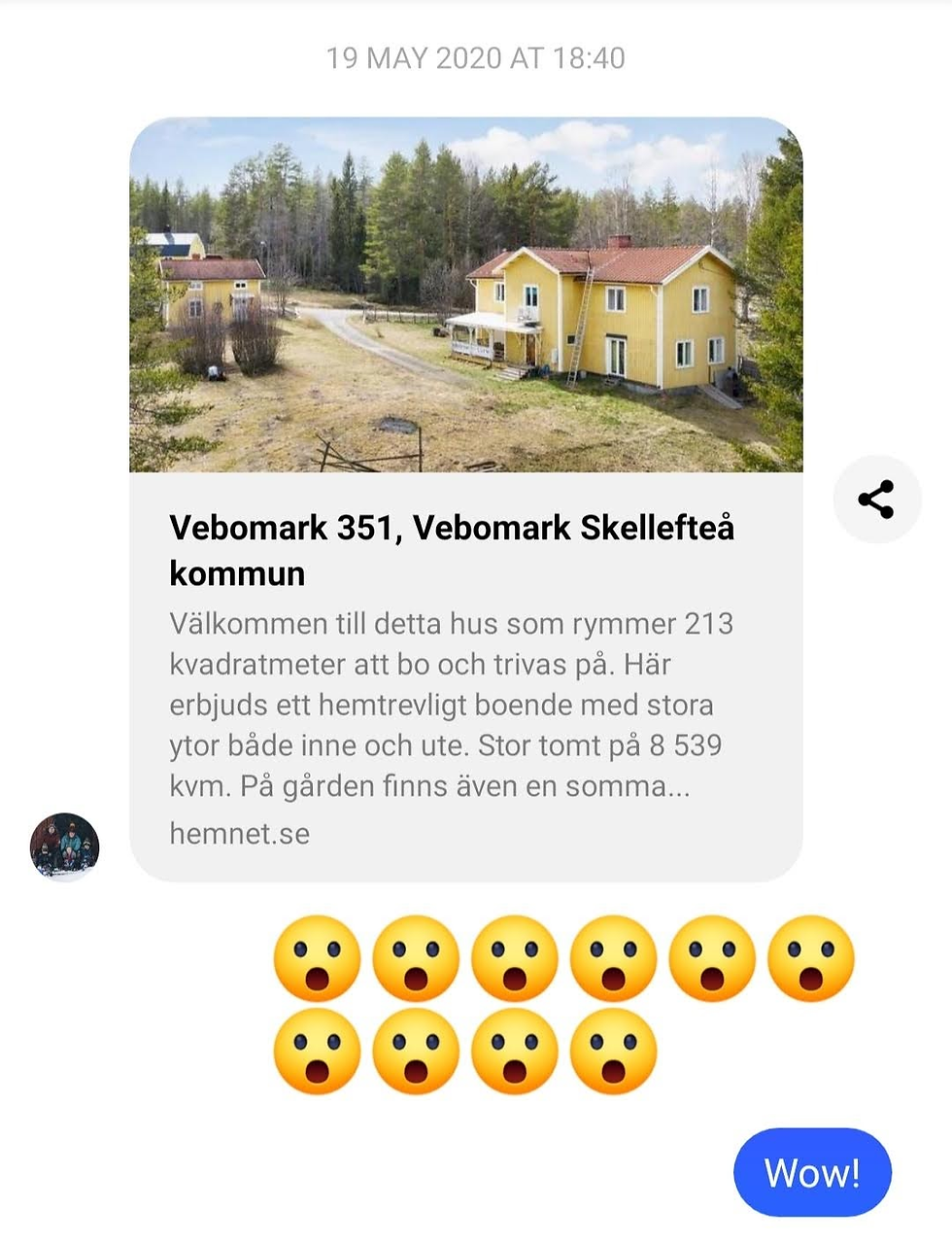Open the sender's profile avatar

(x=65, y=846)
